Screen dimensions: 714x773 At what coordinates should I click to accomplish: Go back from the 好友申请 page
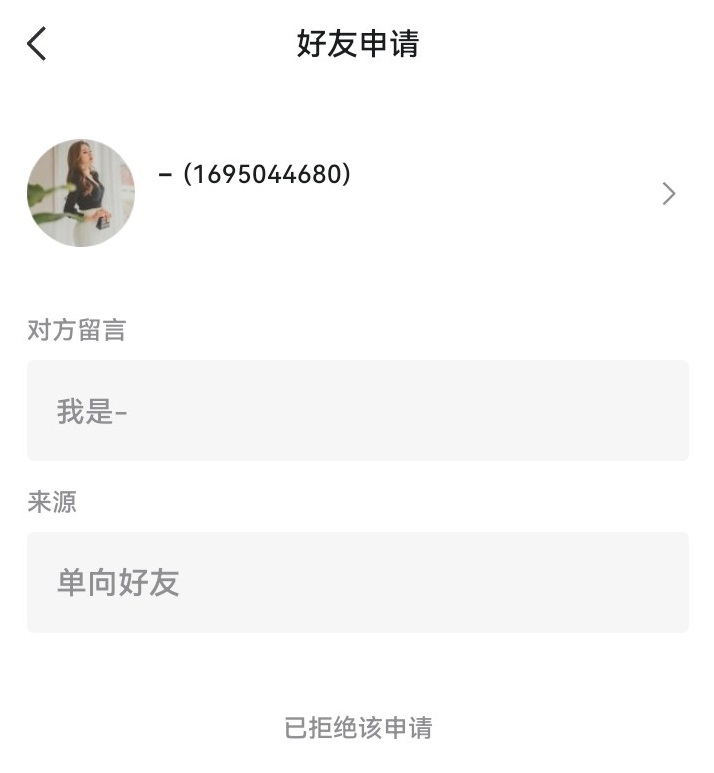coord(37,44)
